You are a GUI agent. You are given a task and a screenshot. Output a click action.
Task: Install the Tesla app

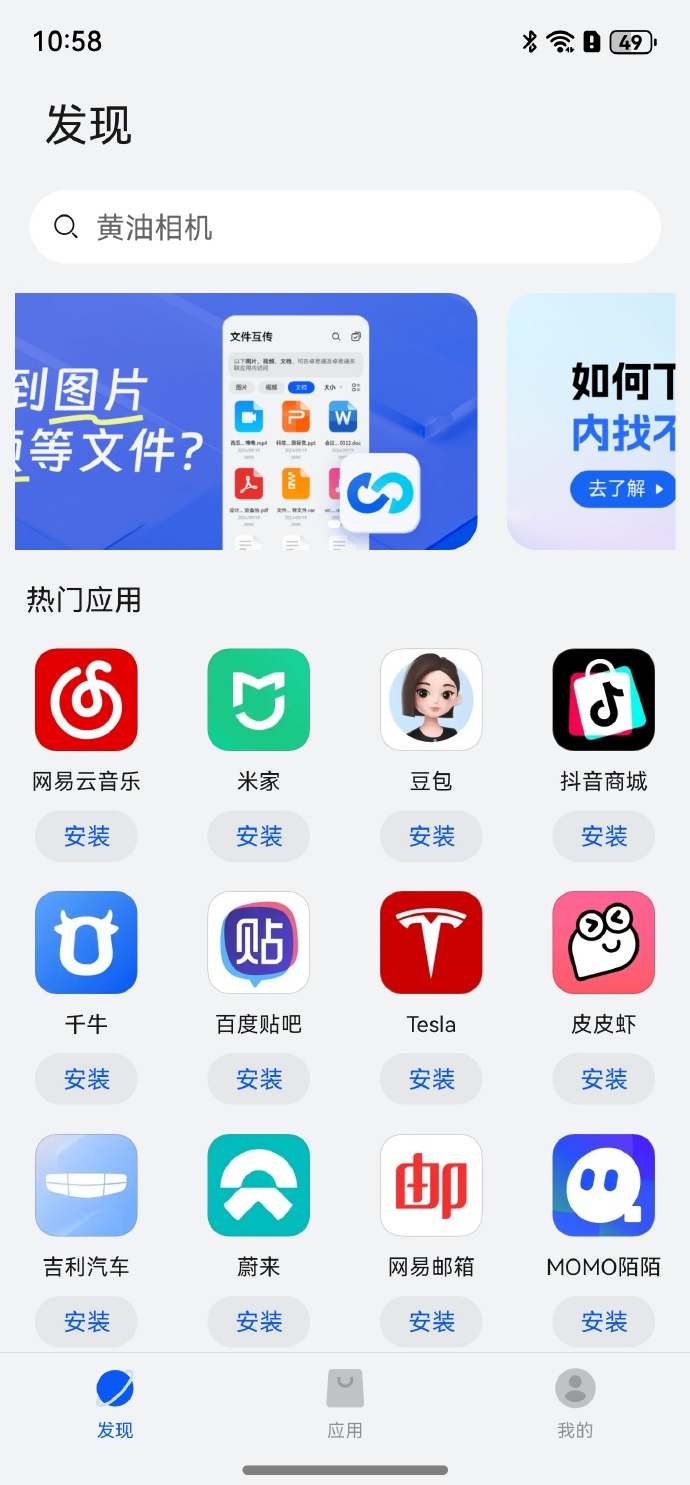(431, 1079)
